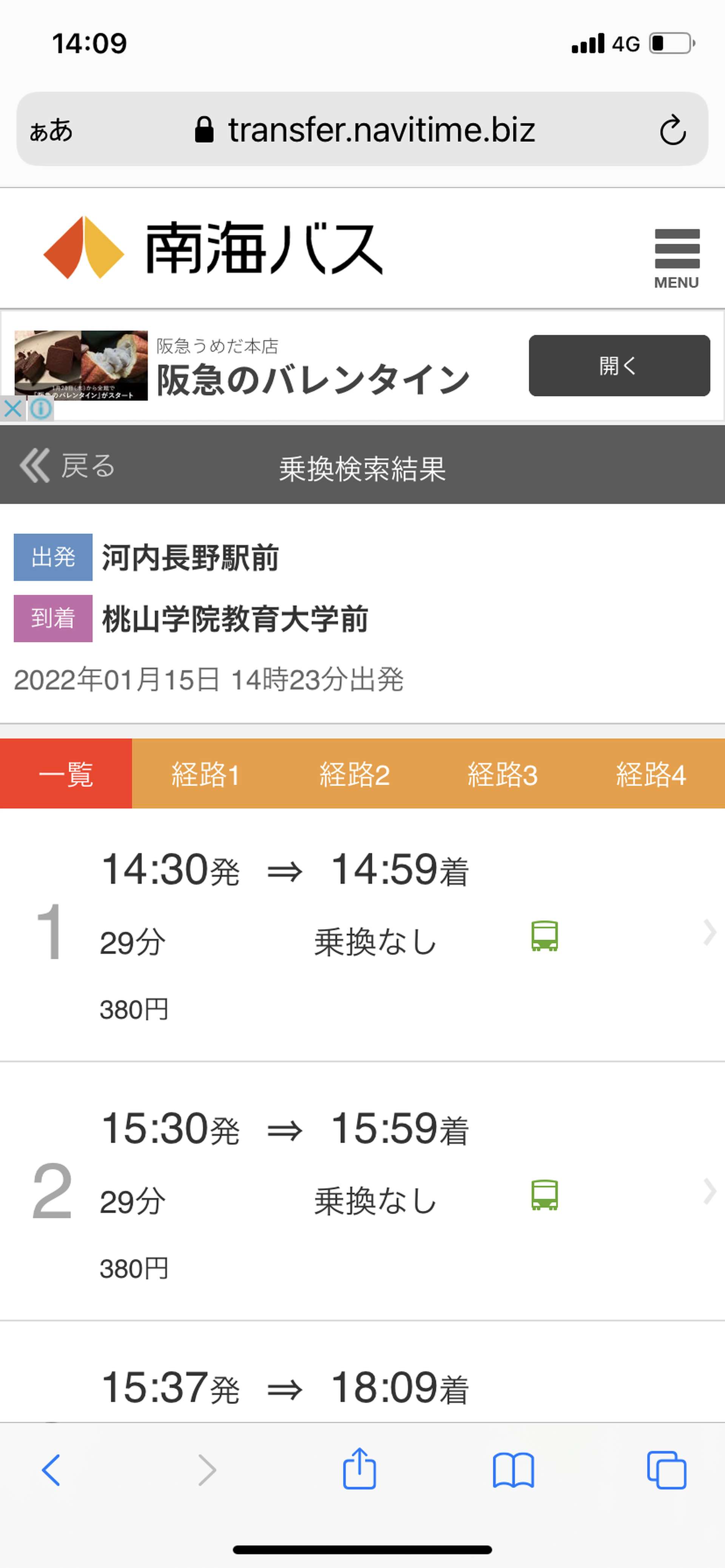Tap 戻る to go back
The height and width of the screenshot is (1568, 725).
point(68,466)
